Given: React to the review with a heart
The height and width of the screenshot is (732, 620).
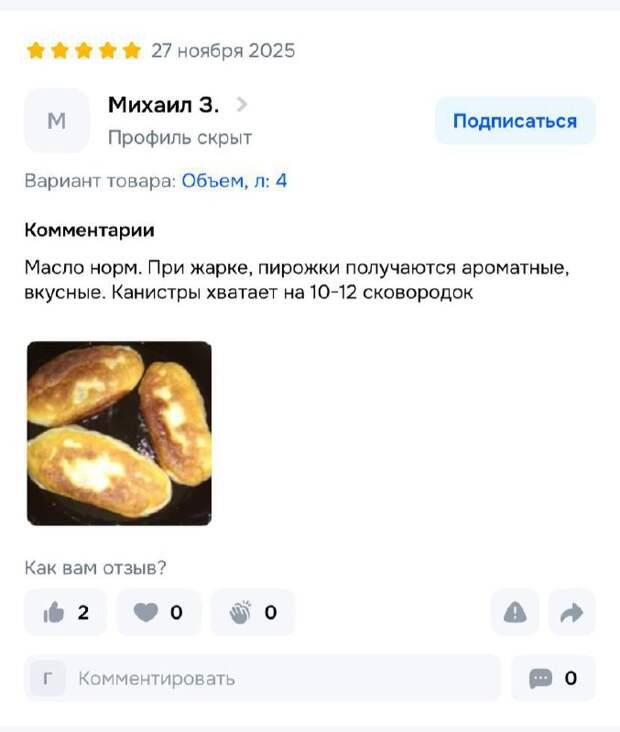Looking at the screenshot, I should [x=158, y=613].
